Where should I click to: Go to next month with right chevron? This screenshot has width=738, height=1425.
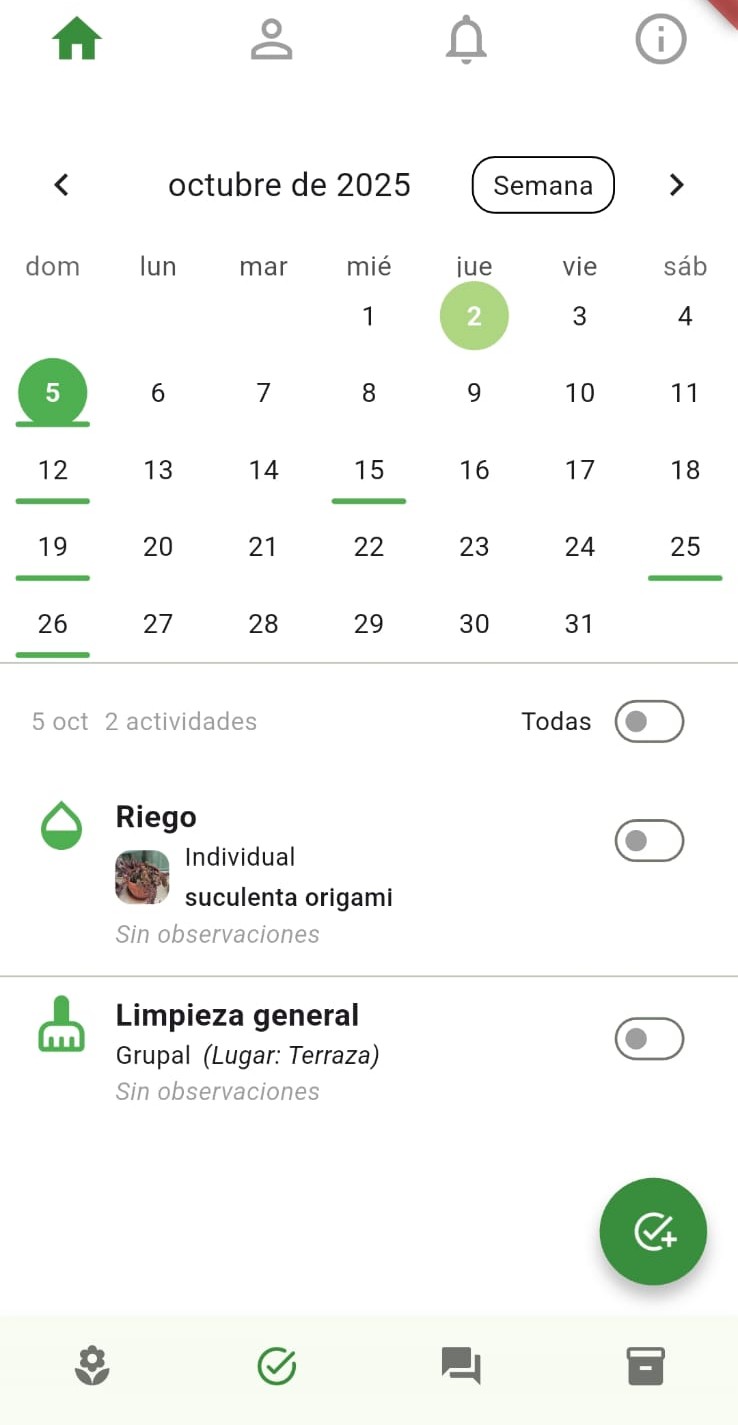676,185
